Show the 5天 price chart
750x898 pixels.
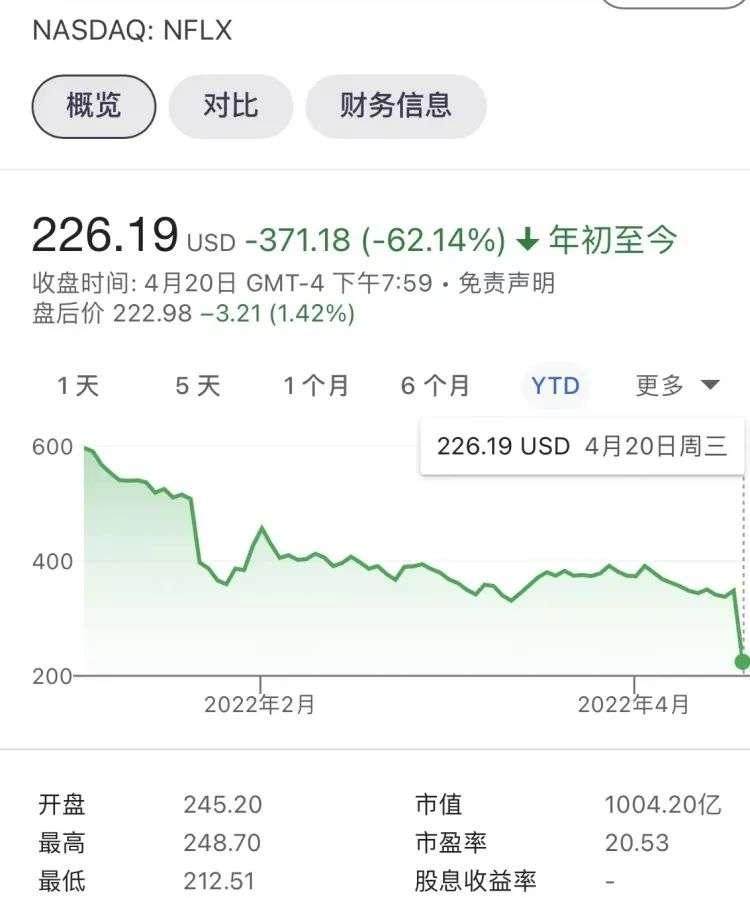point(197,386)
